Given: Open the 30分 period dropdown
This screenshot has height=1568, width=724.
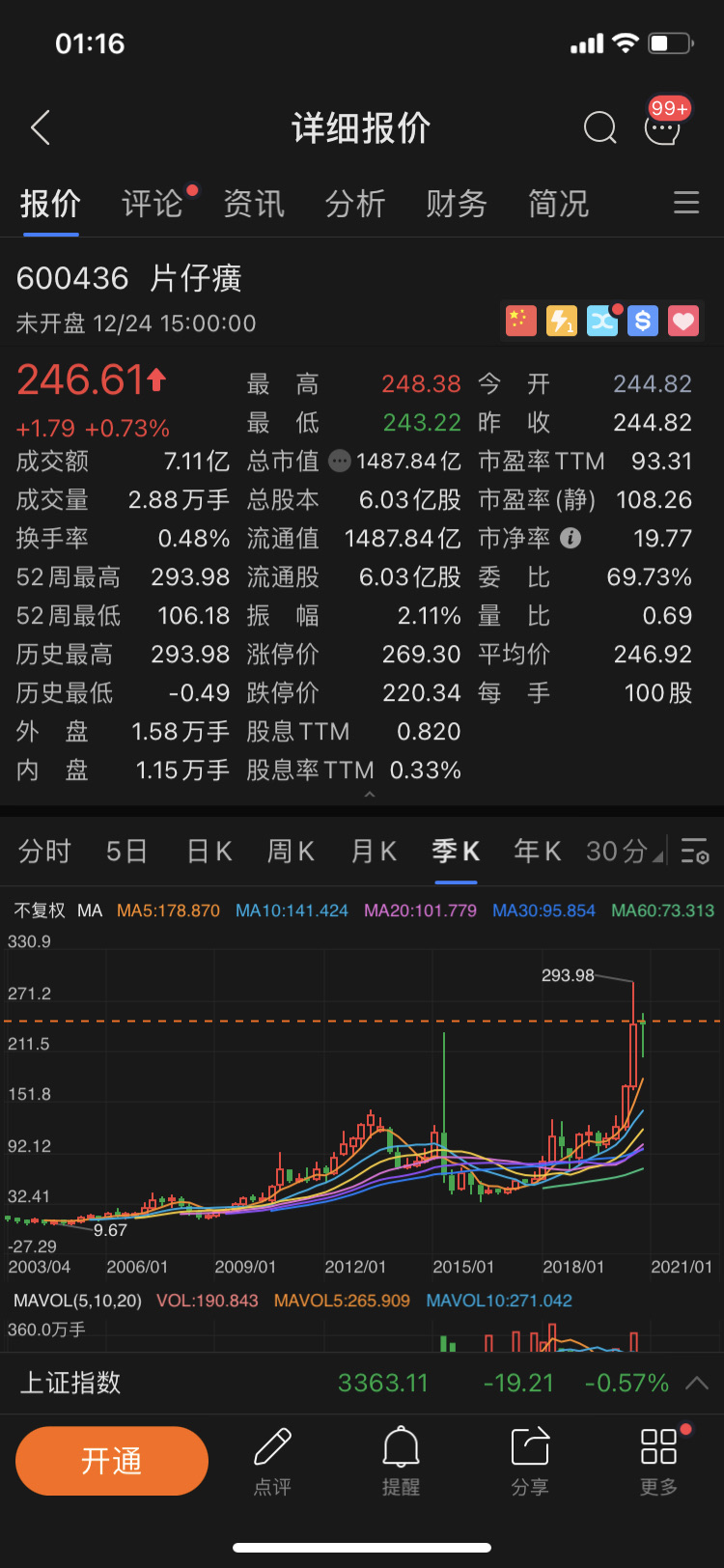Looking at the screenshot, I should [x=624, y=851].
